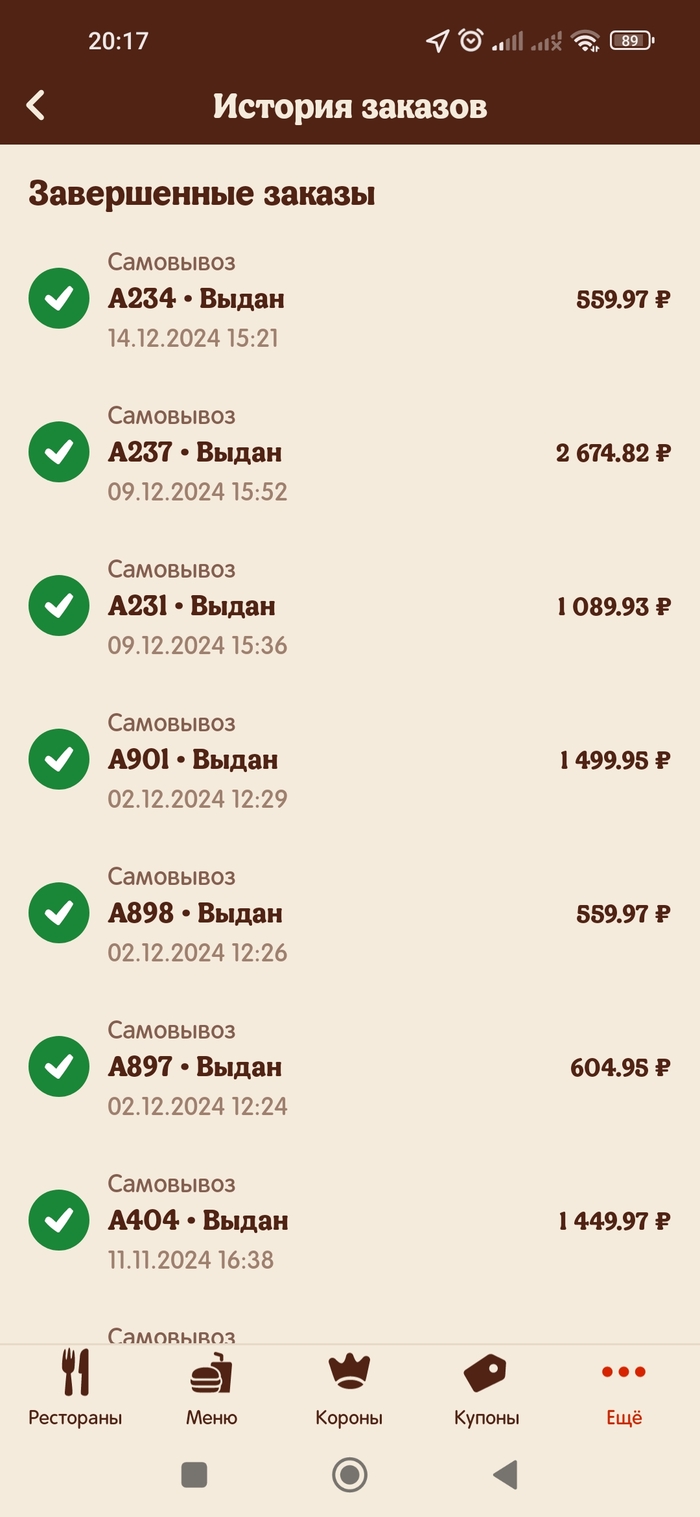
Task: Select the Ещё tab
Action: pyautogui.click(x=624, y=1389)
